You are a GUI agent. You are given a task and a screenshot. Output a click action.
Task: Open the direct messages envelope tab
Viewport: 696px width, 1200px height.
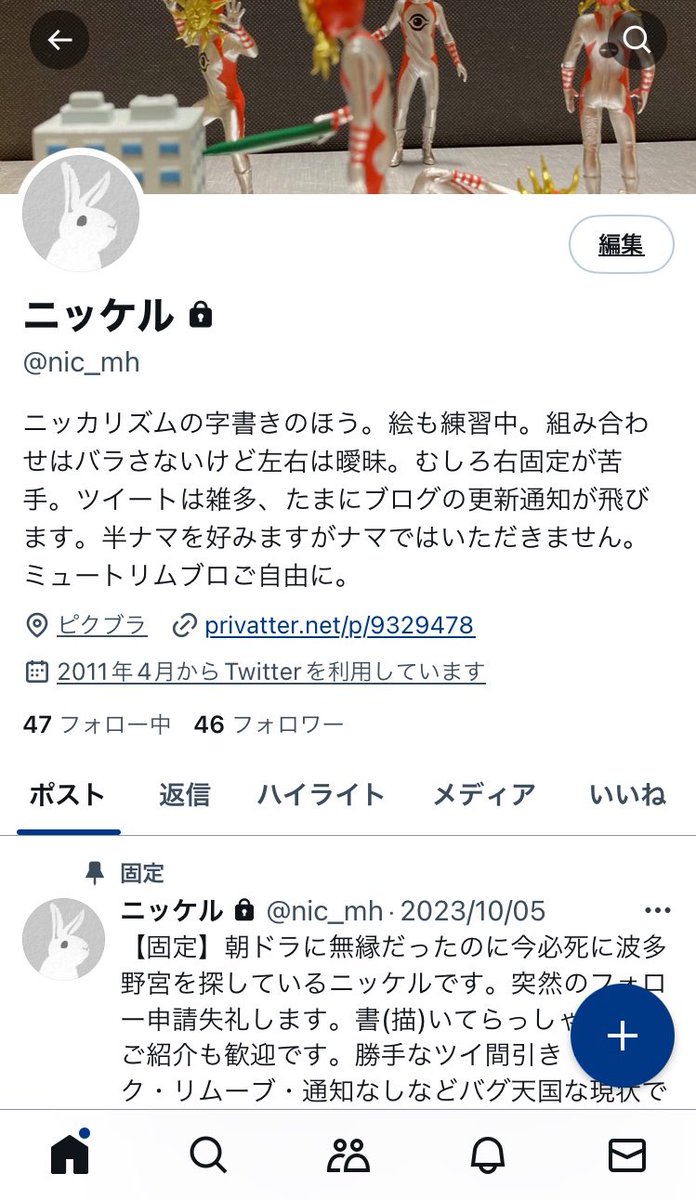[x=627, y=1155]
